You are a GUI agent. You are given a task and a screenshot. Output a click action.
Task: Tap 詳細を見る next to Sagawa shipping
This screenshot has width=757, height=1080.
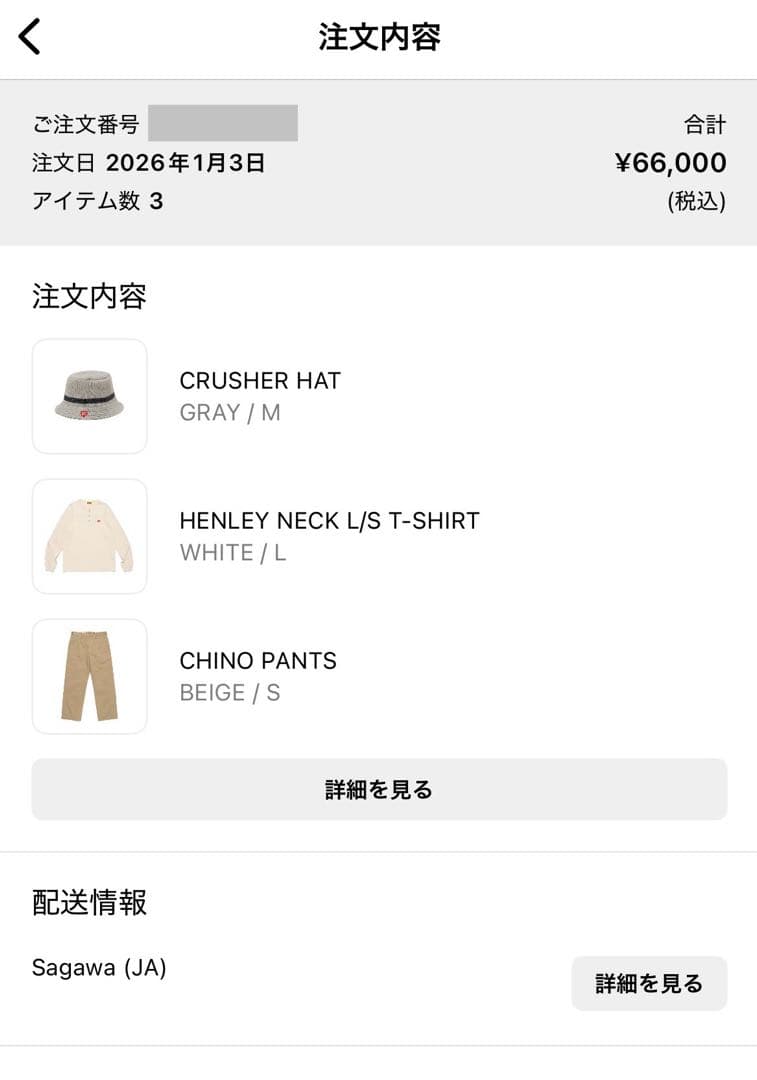[x=649, y=983]
